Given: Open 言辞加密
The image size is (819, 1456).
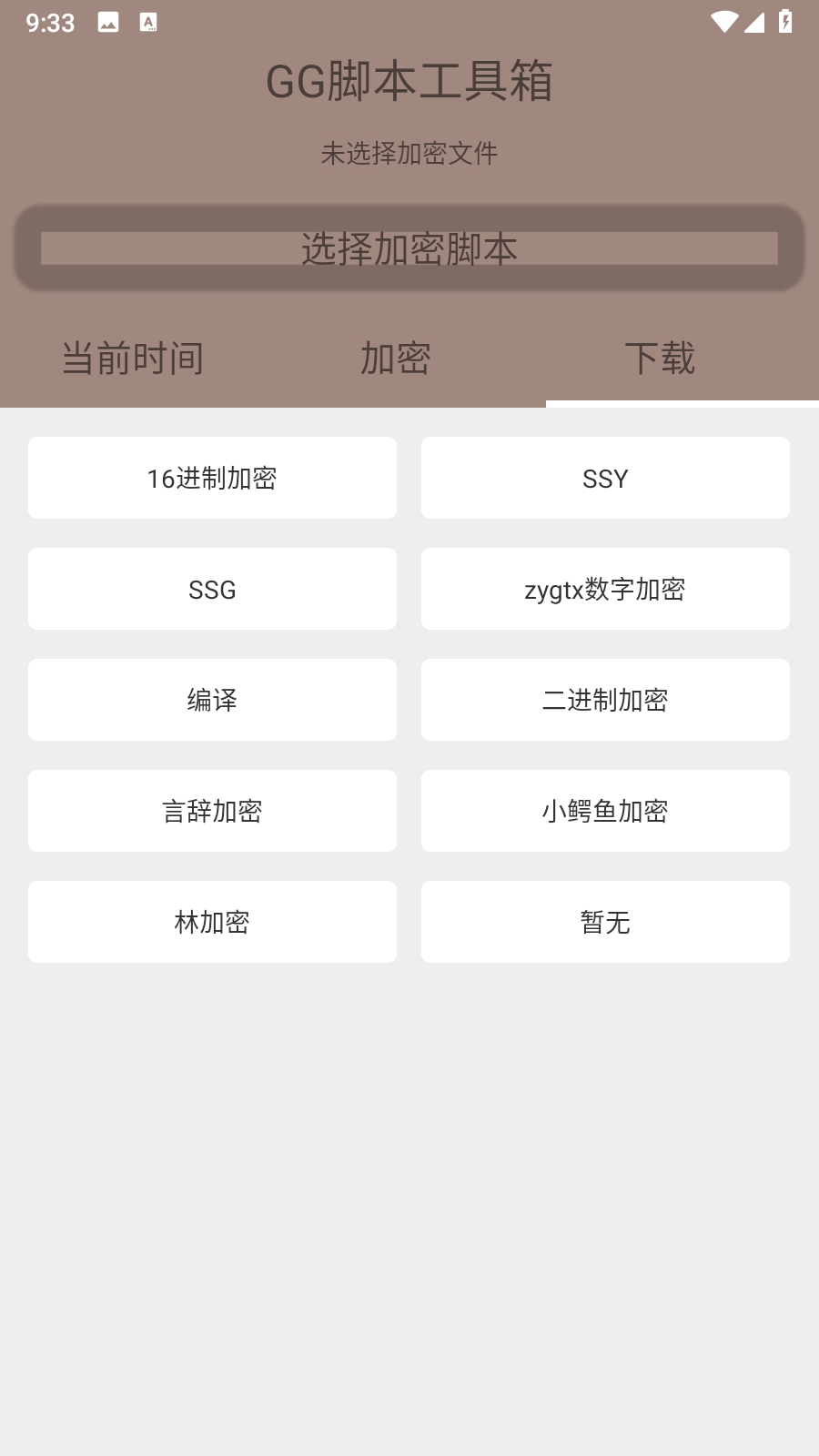Looking at the screenshot, I should point(212,811).
